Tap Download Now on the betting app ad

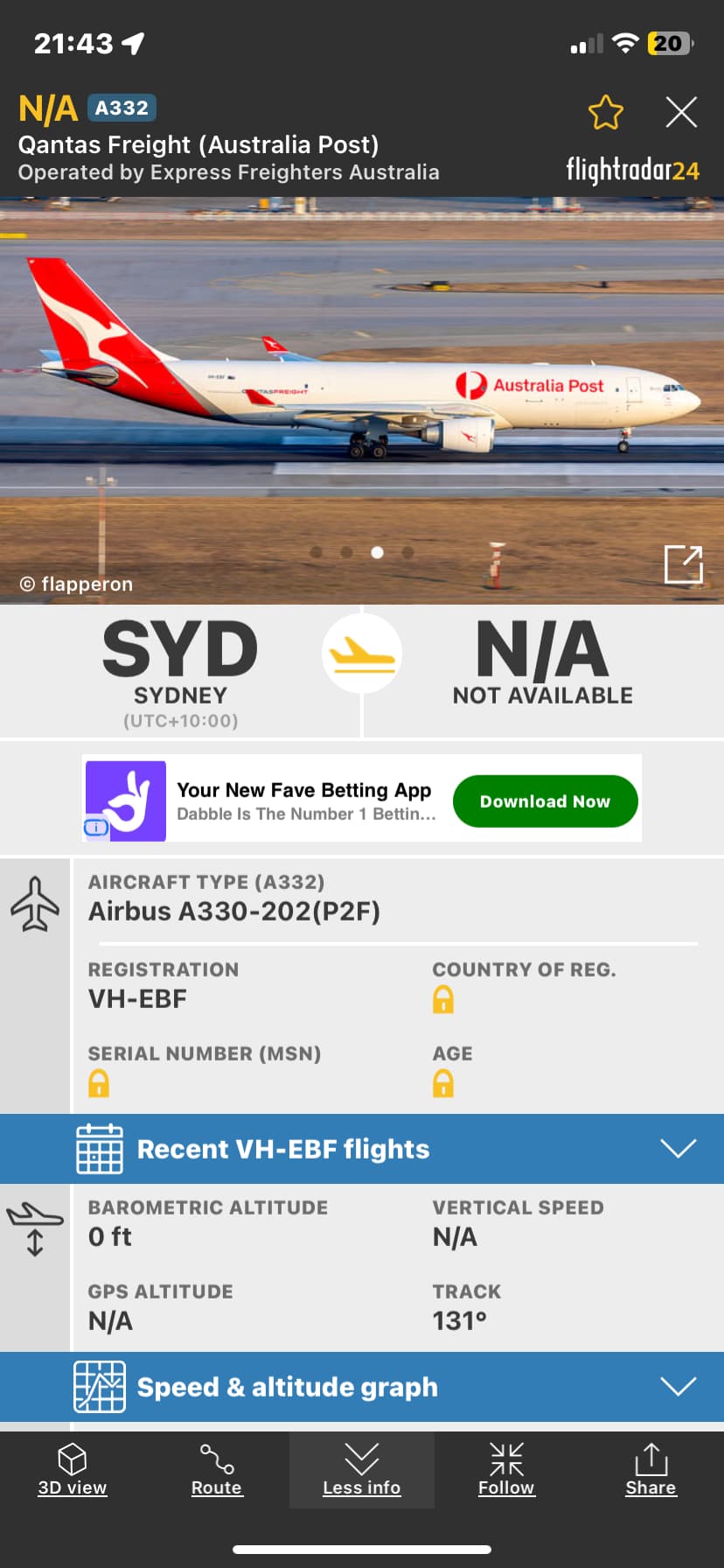pos(545,801)
